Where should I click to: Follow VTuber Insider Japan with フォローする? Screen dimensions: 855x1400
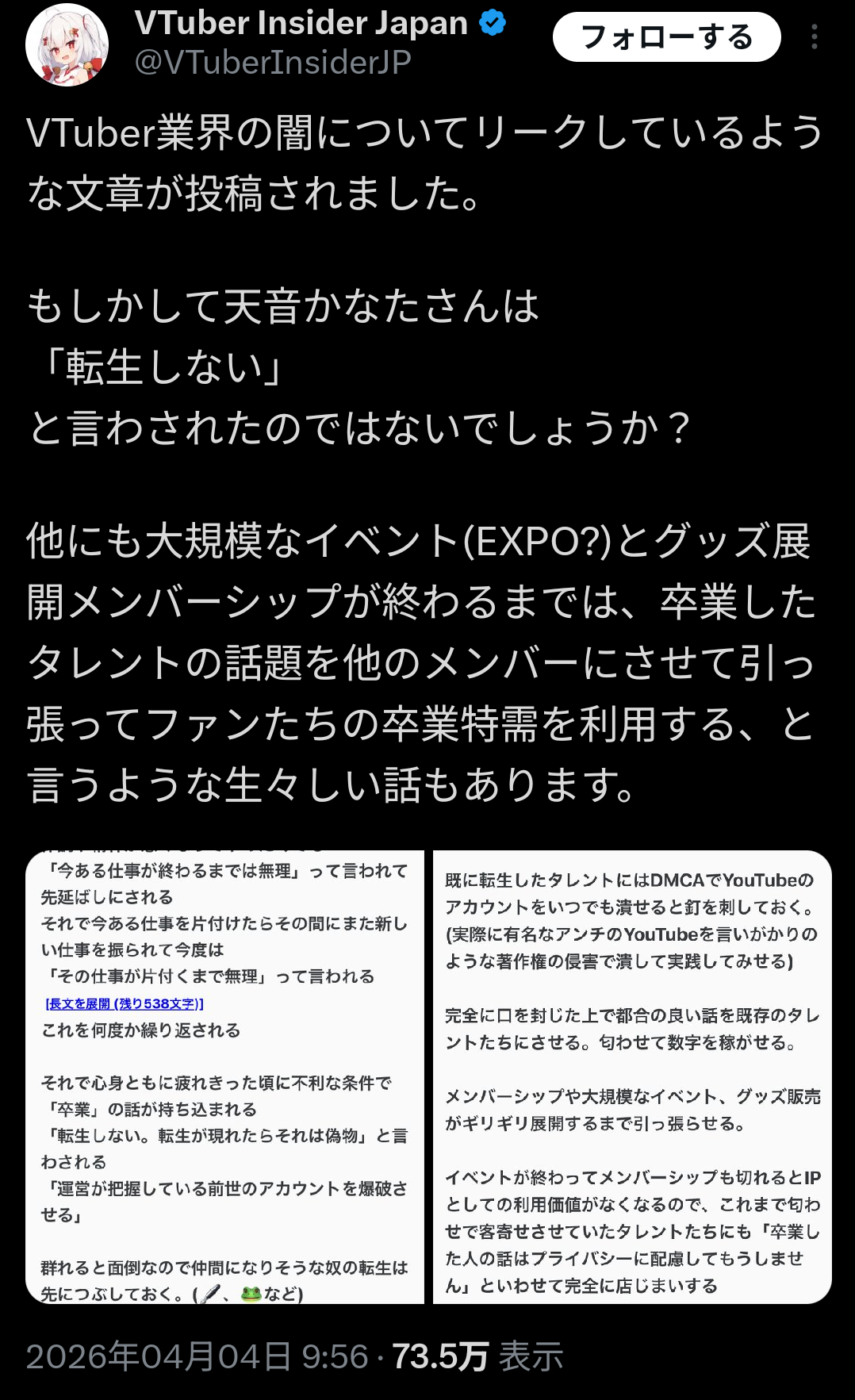point(666,37)
